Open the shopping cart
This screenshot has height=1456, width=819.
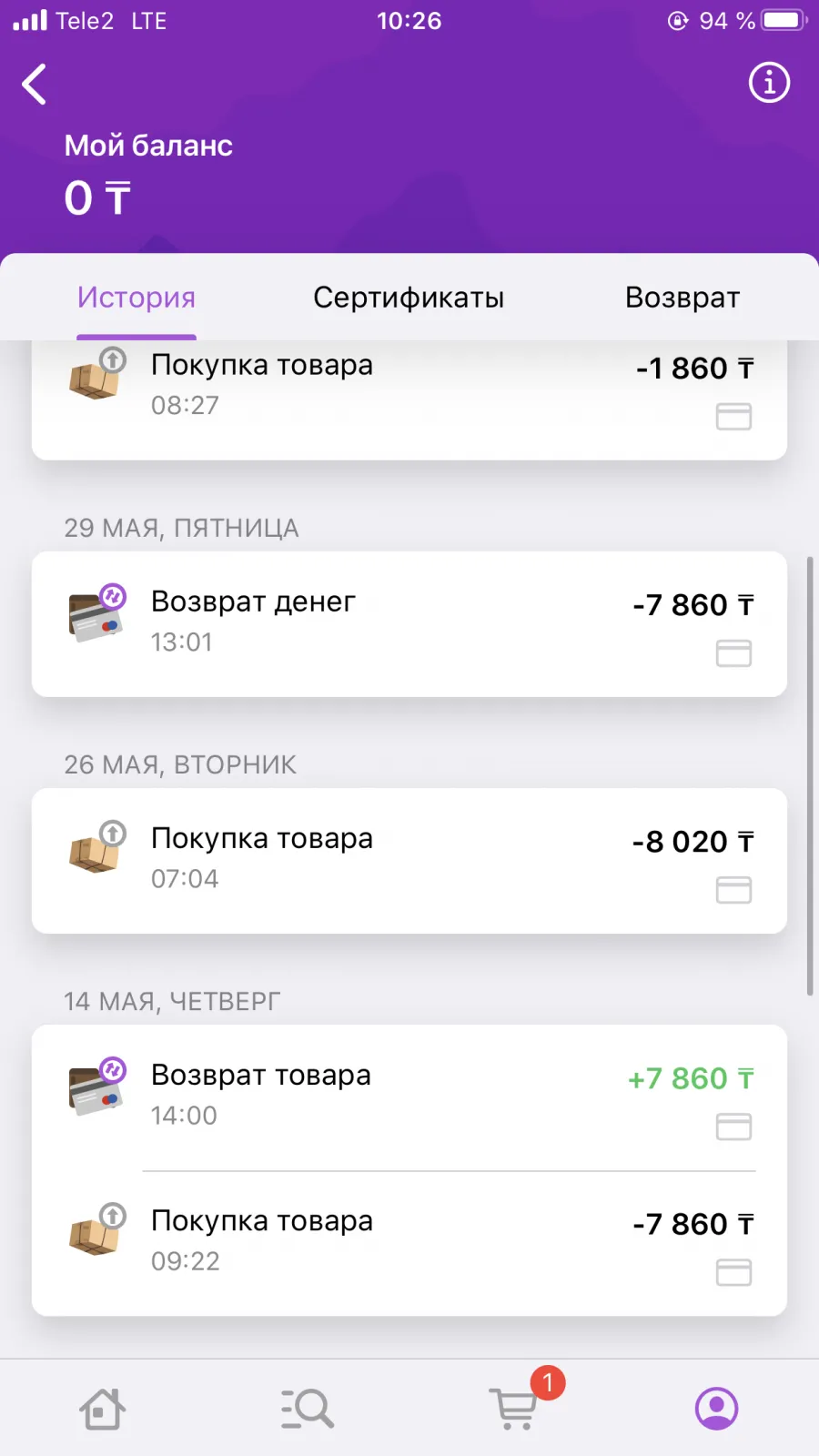(x=515, y=1409)
